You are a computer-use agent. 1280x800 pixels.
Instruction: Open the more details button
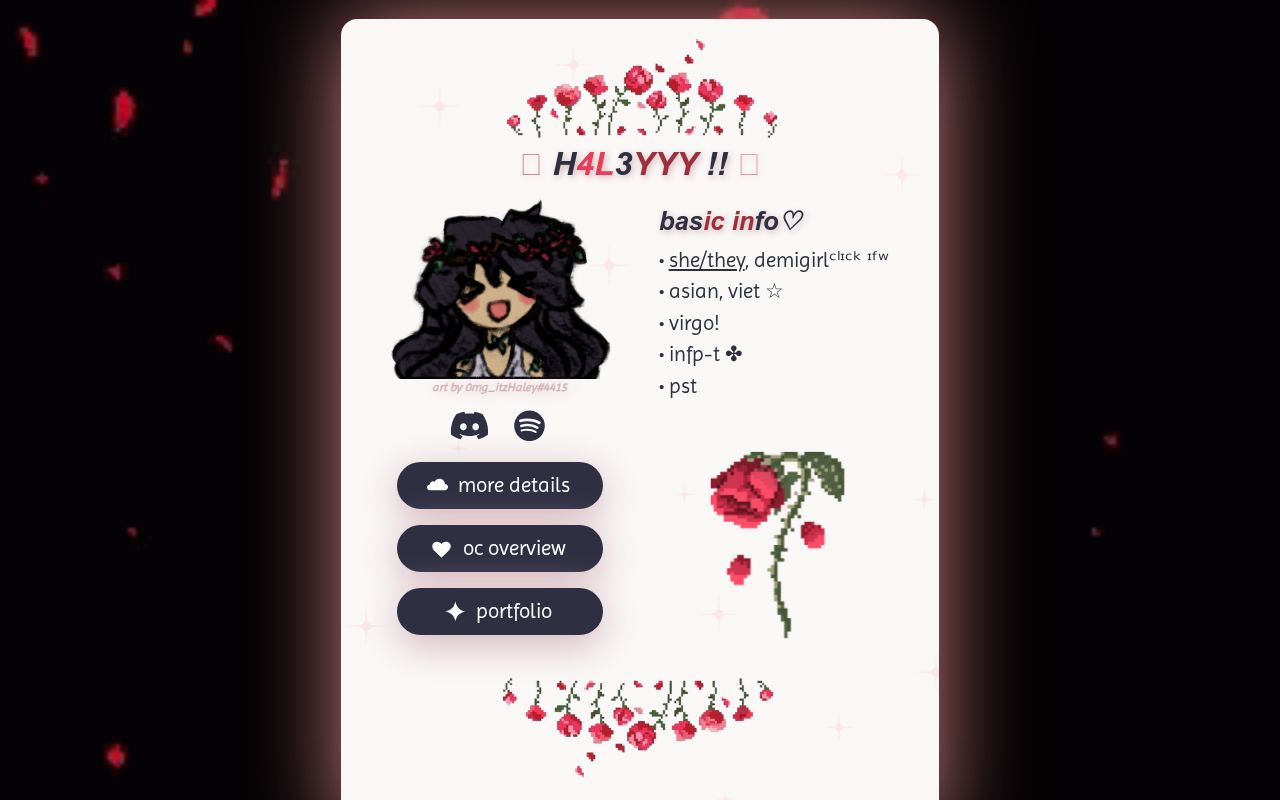pos(500,485)
